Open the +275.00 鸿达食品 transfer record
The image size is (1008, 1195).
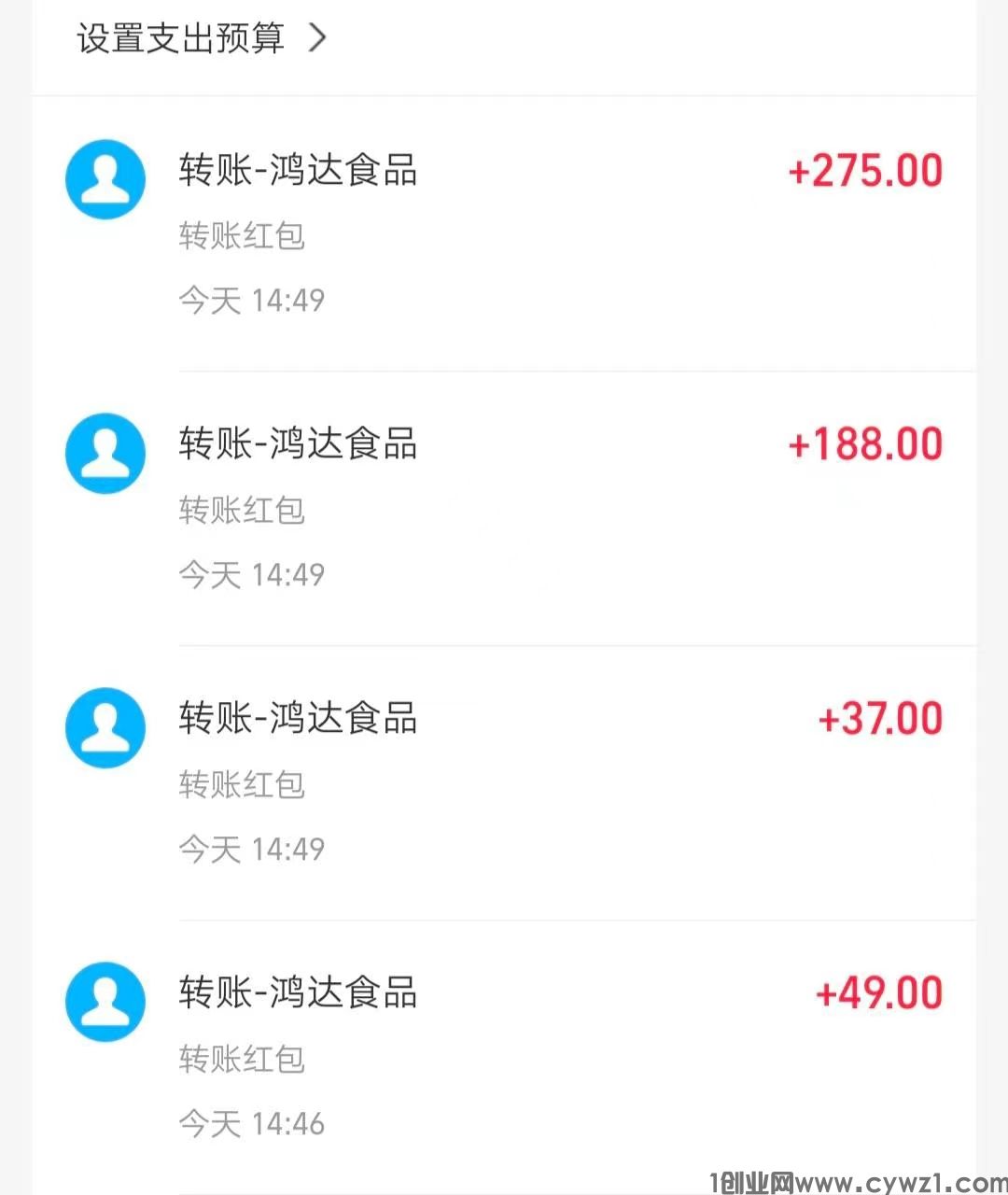(x=504, y=233)
